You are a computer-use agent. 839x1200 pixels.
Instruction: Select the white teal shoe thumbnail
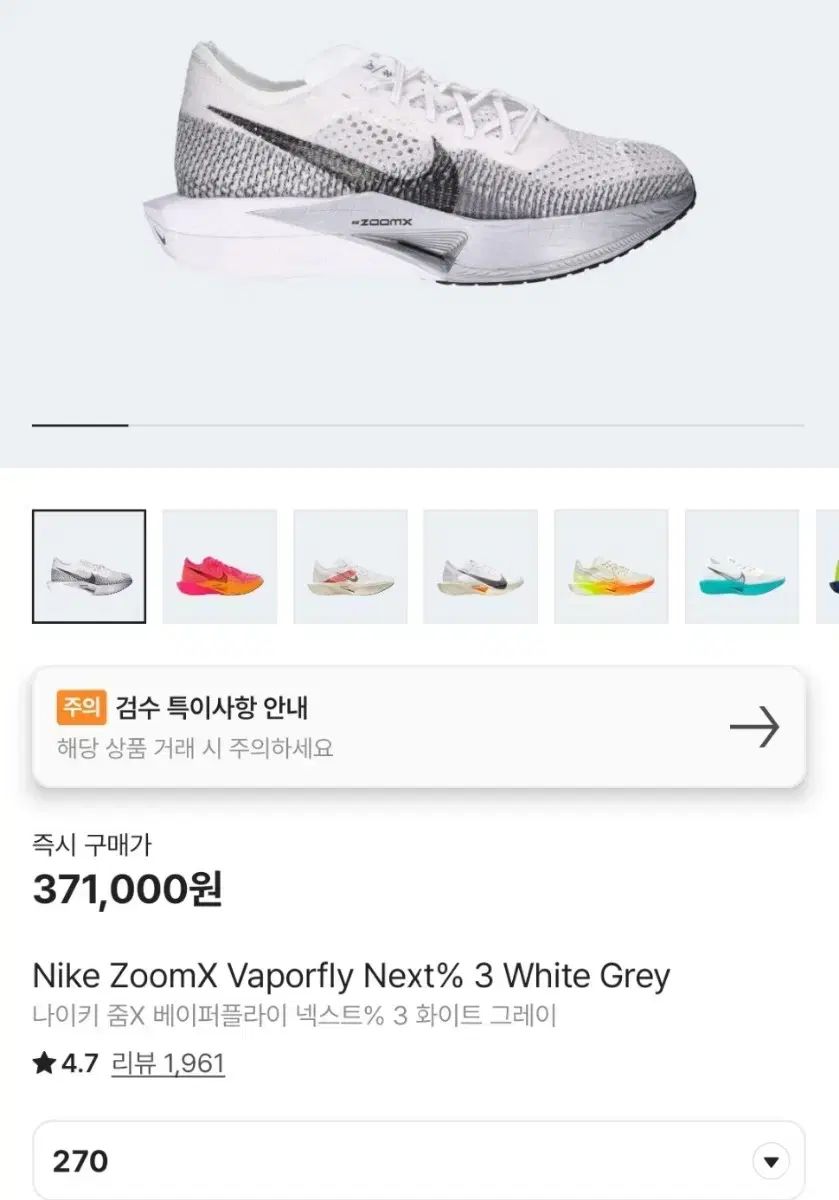[x=742, y=567]
